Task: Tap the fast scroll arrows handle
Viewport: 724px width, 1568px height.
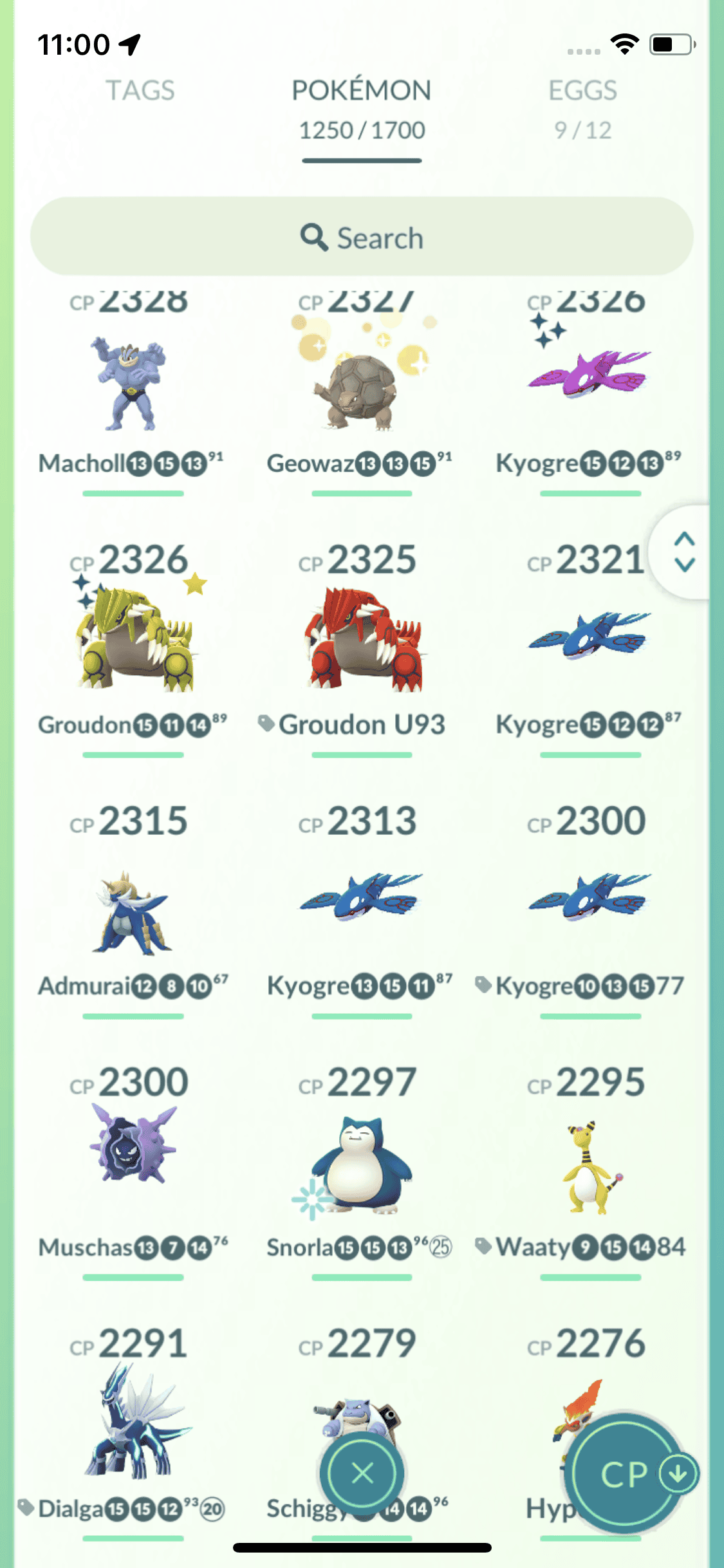Action: point(684,552)
